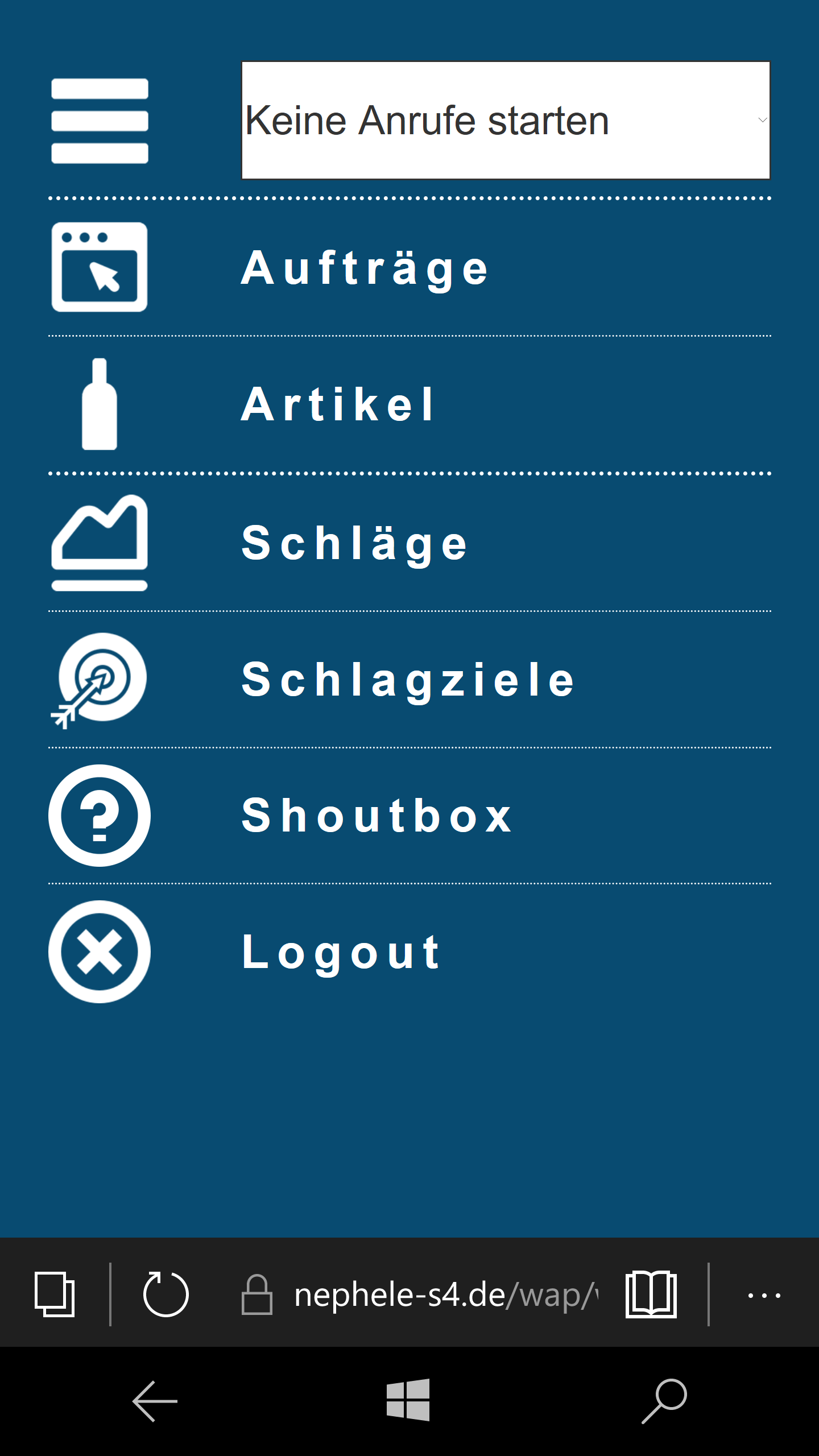Go back with the system back arrow
This screenshot has width=819, height=1456.
pyautogui.click(x=155, y=1401)
